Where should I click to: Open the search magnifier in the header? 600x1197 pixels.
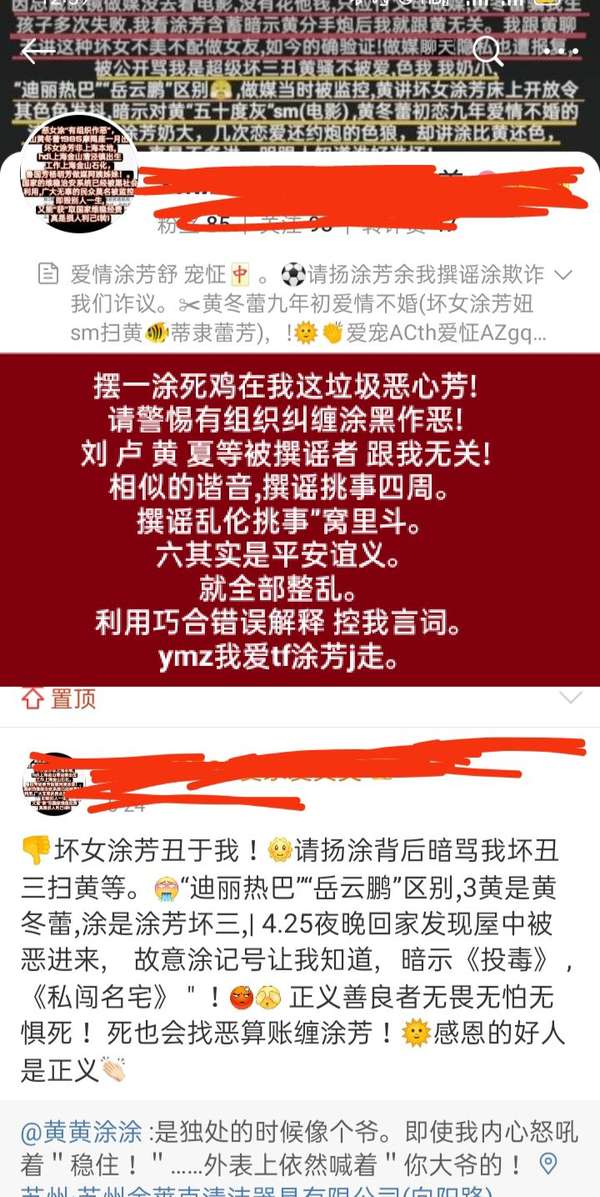pyautogui.click(x=487, y=51)
